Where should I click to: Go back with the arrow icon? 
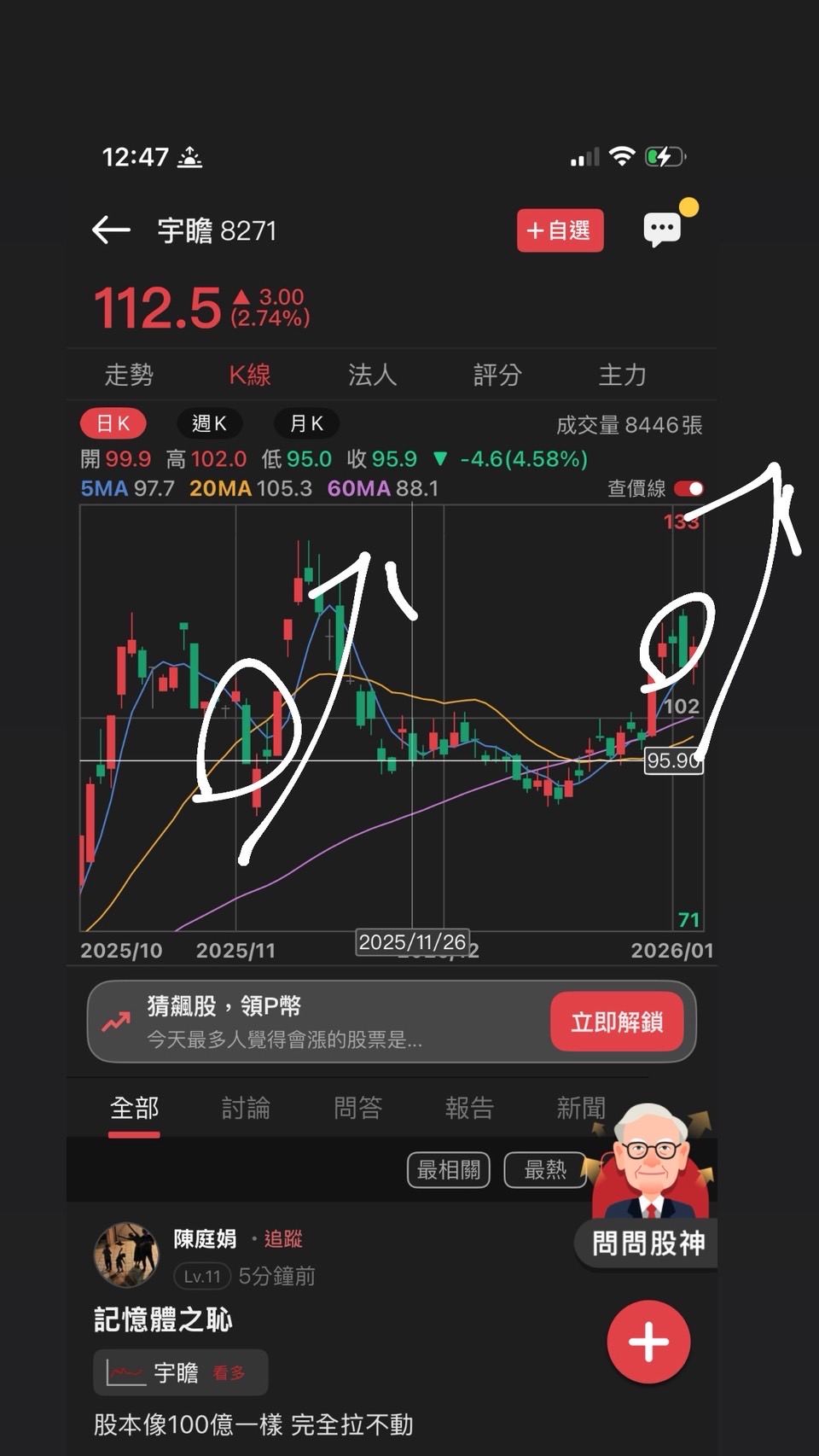[x=111, y=230]
